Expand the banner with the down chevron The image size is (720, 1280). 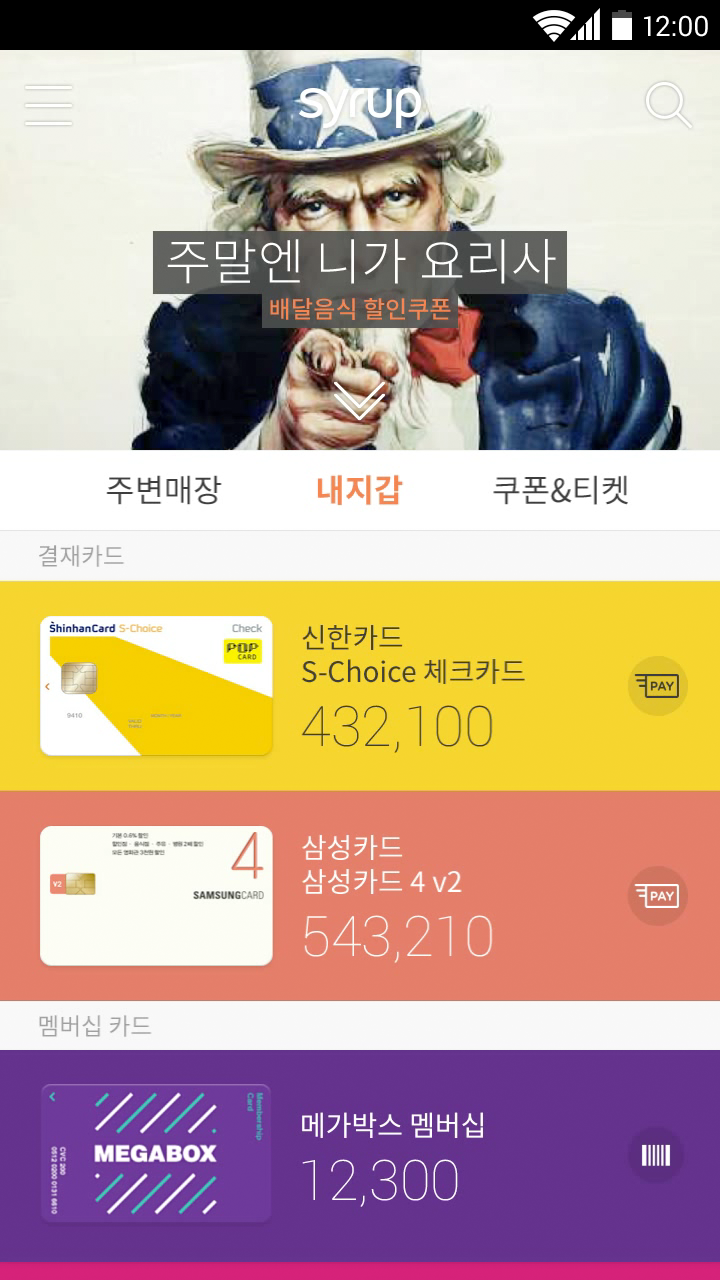360,400
